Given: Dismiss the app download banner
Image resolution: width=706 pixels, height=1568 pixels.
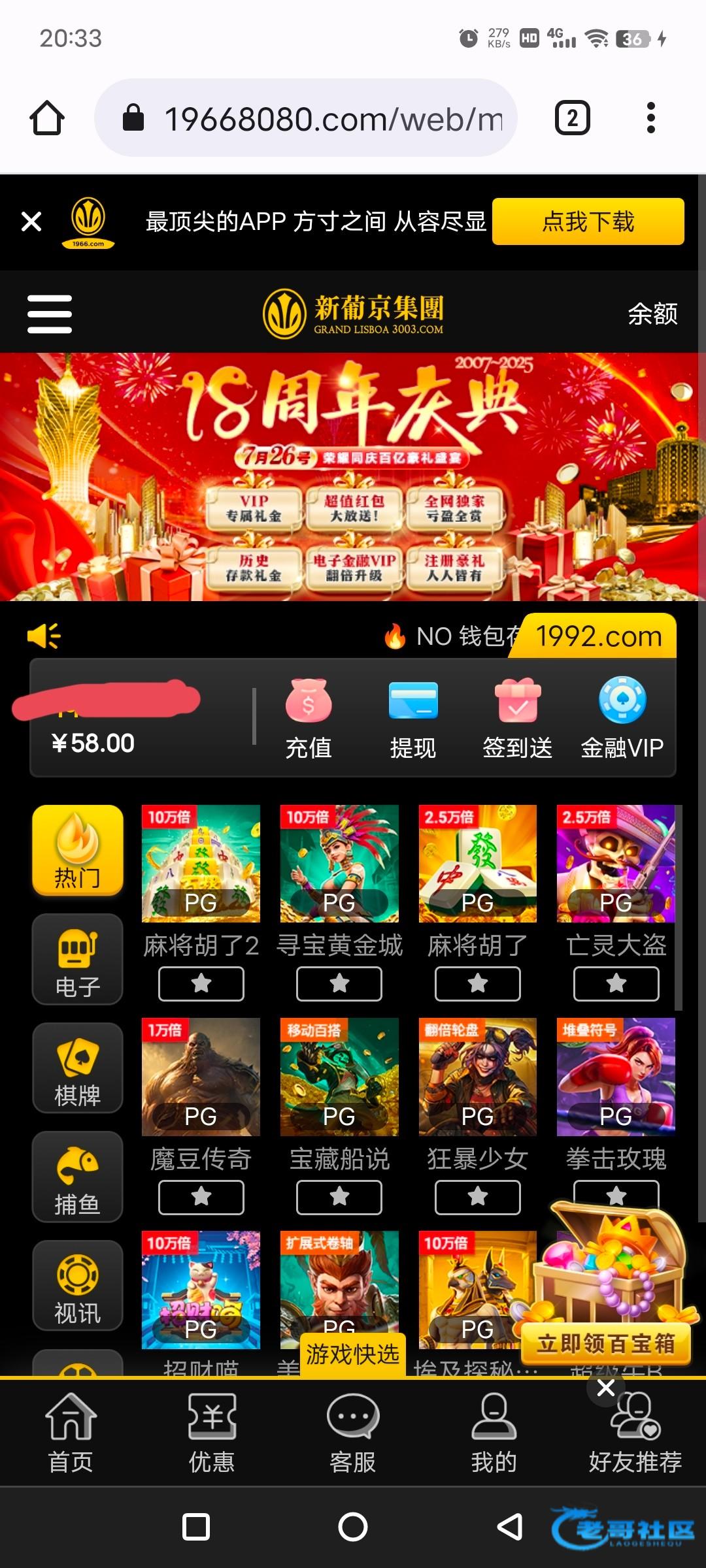Looking at the screenshot, I should click(x=31, y=221).
